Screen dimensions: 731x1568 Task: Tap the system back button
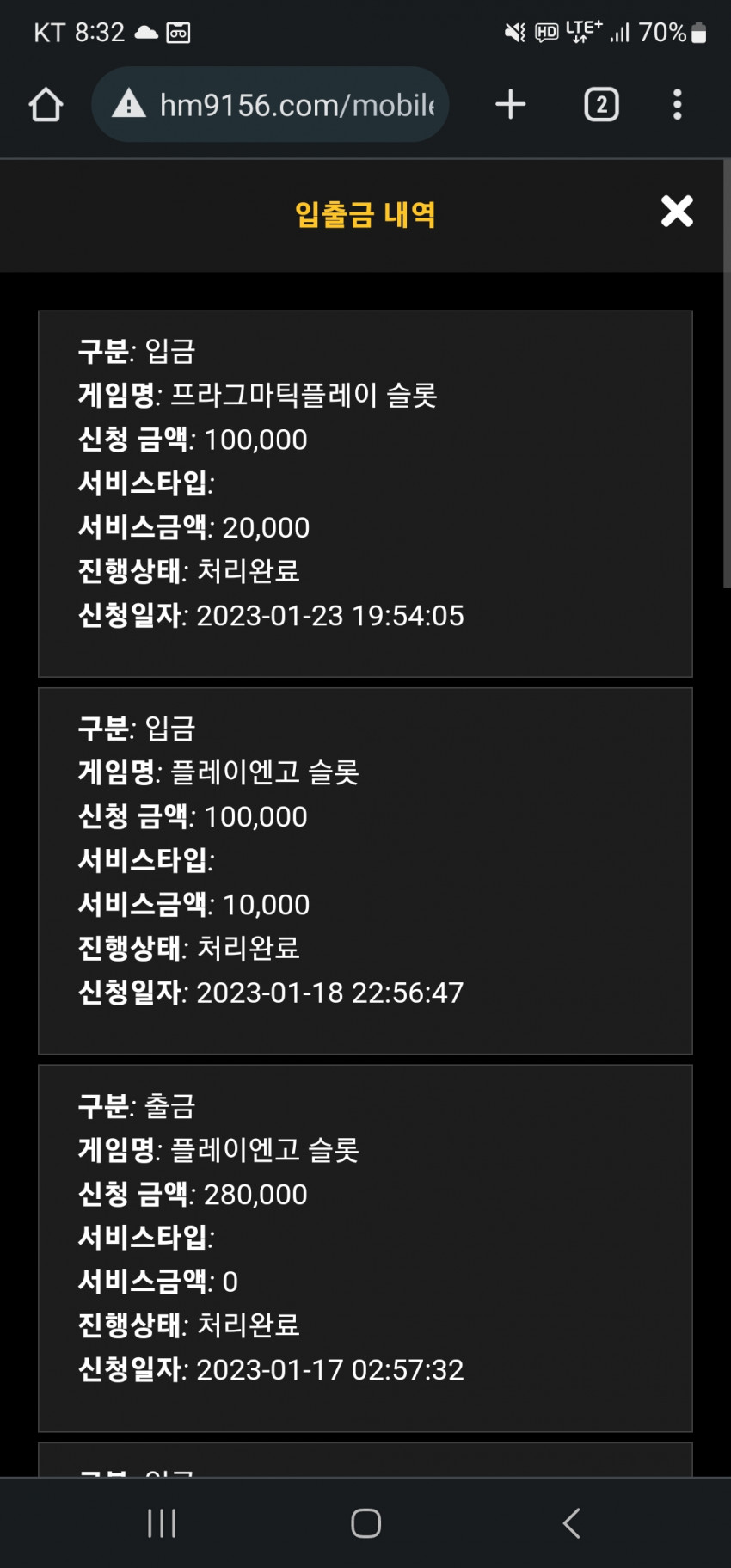pos(571,1522)
